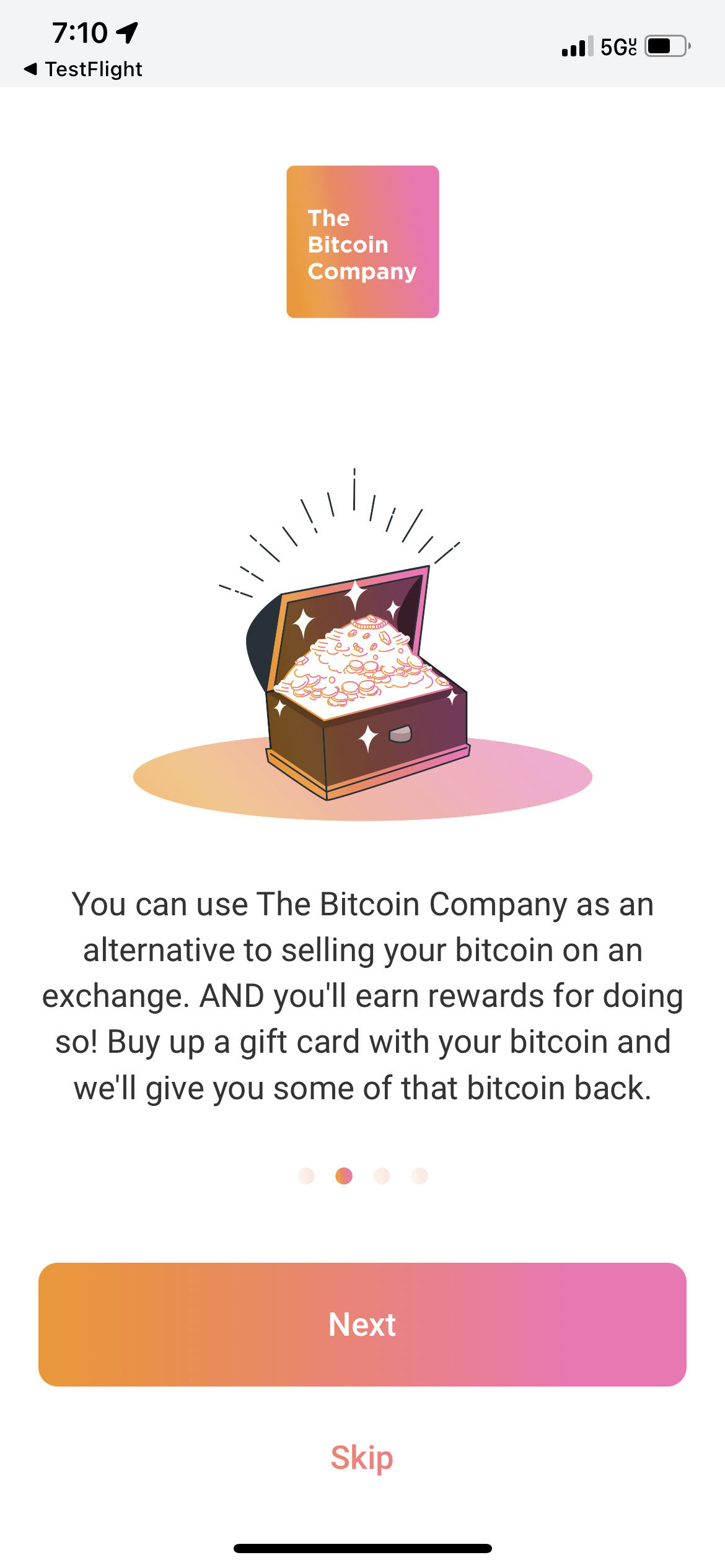Skip the onboarding intro
This screenshot has height=1568, width=725.
pyautogui.click(x=362, y=1457)
